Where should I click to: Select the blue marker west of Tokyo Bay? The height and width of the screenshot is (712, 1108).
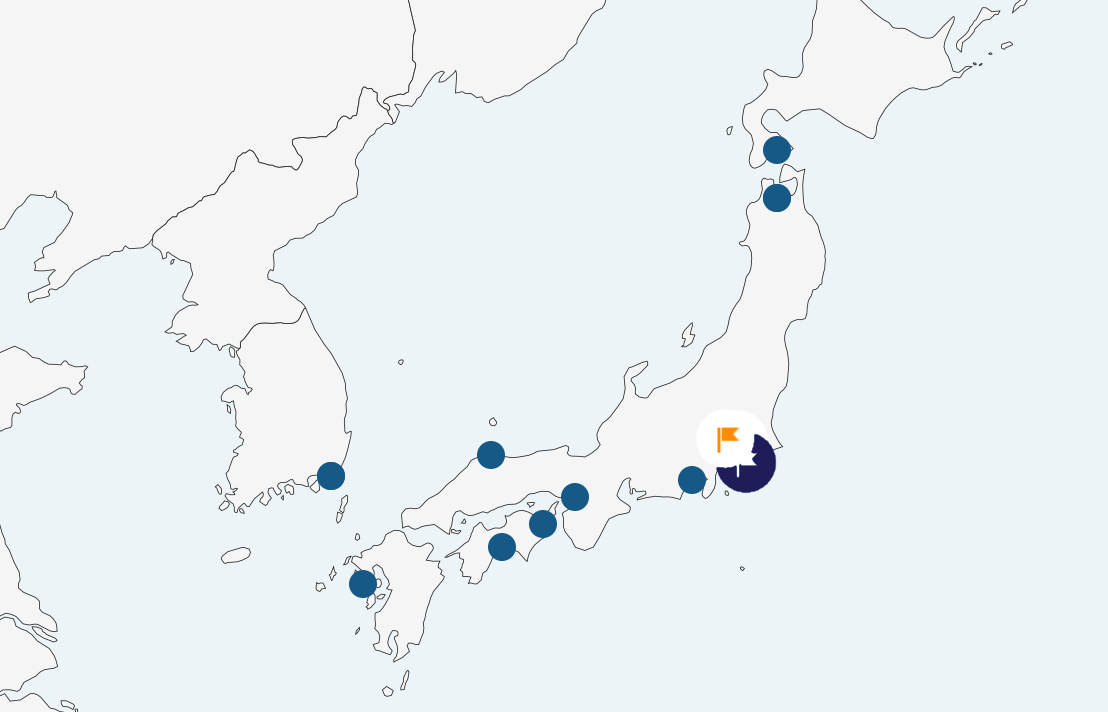[x=692, y=480]
